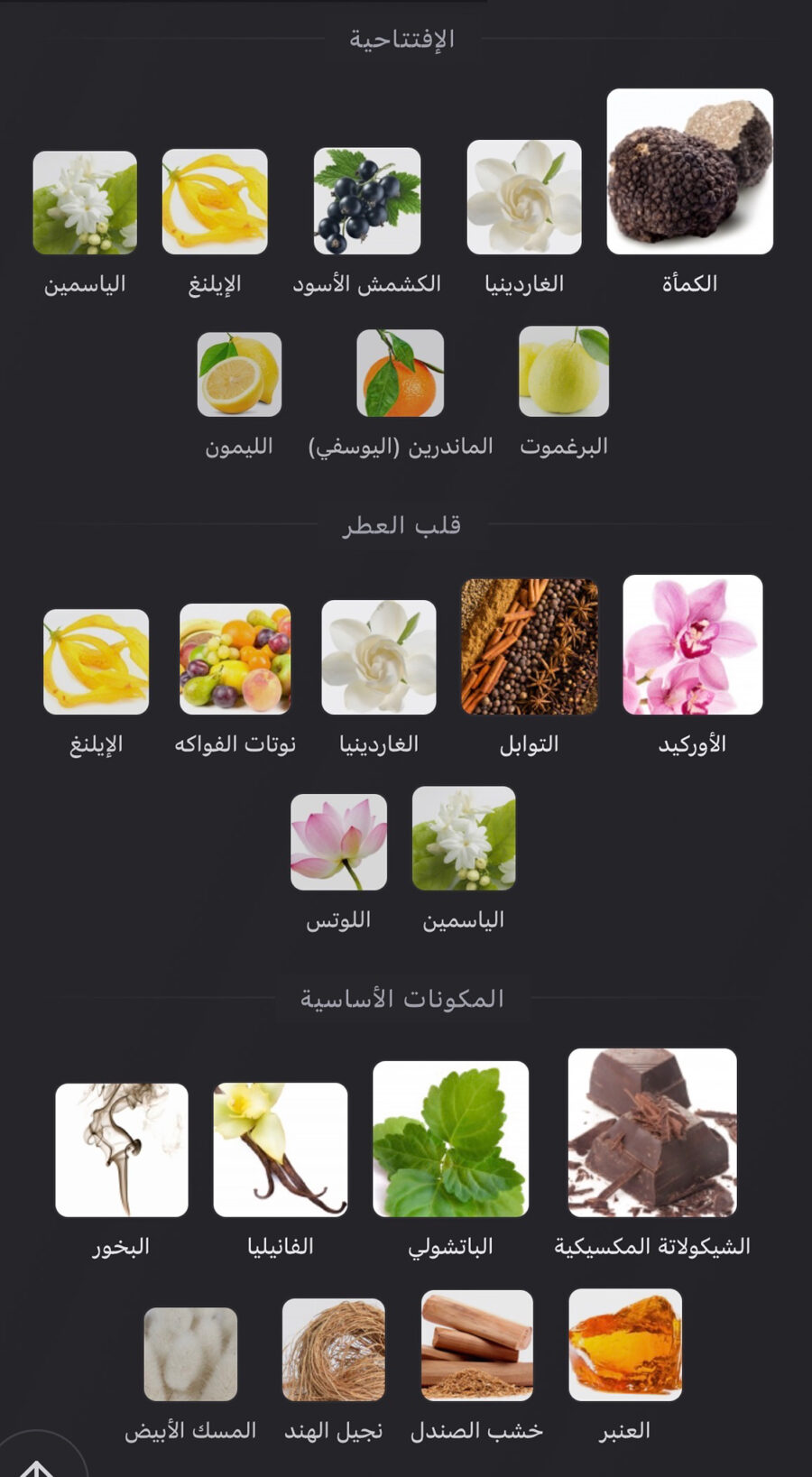The width and height of the screenshot is (812, 1477).
Task: Open the نوتات الفواكه fruity notes tile
Action: coord(235,659)
